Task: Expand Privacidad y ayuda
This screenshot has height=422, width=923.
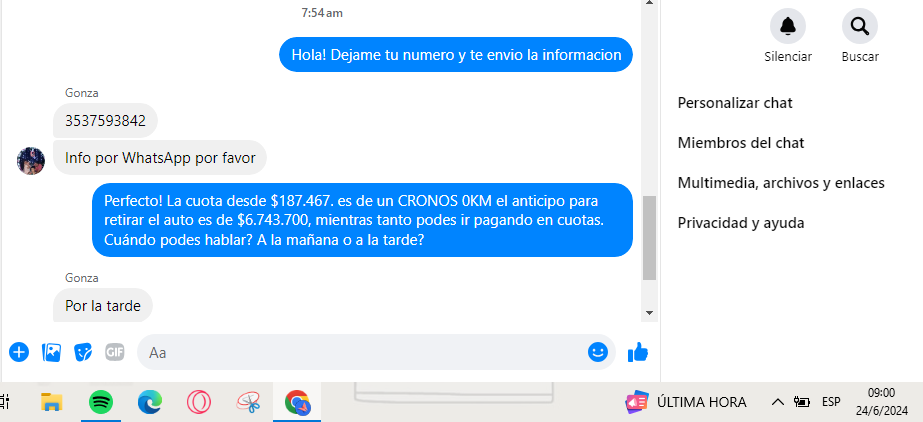Action: click(741, 223)
